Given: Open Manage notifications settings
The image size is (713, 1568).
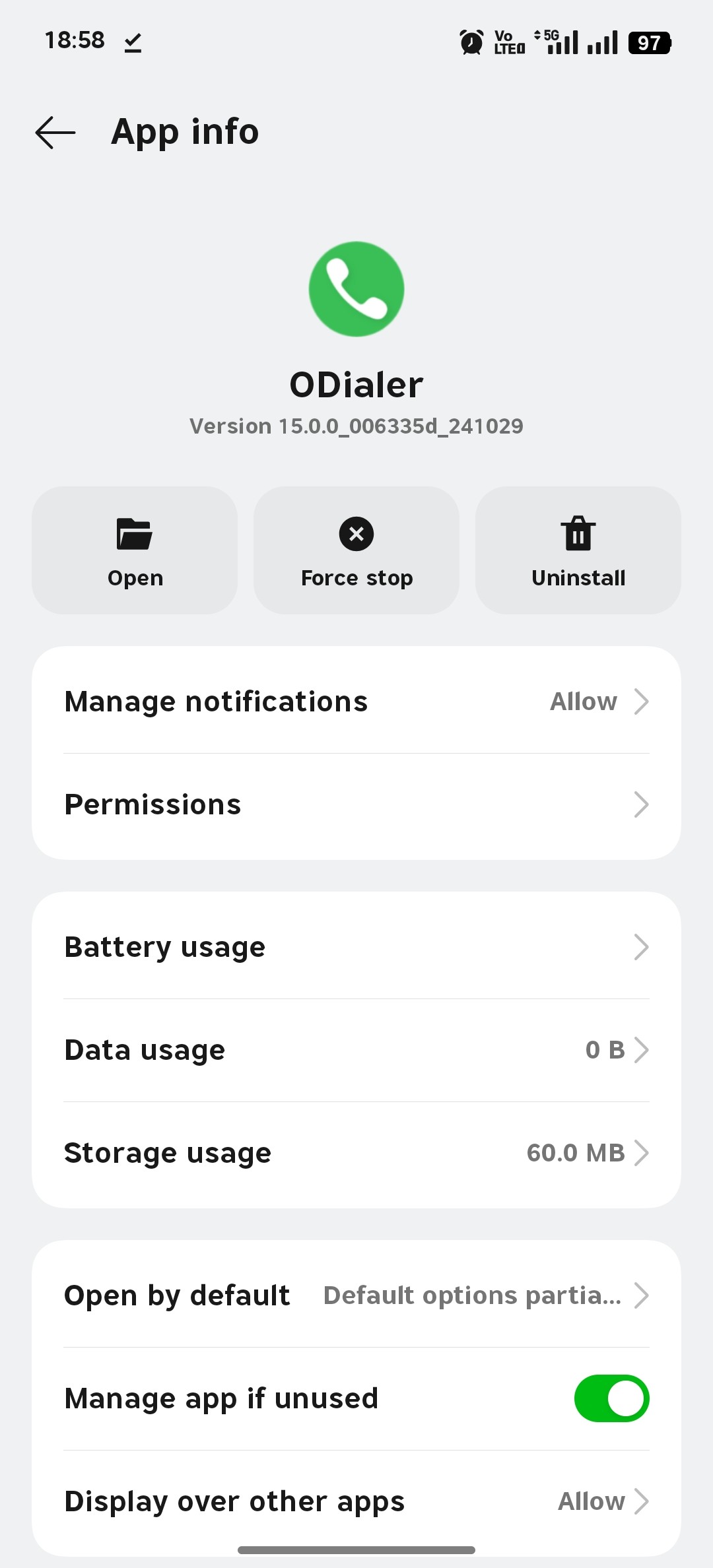Looking at the screenshot, I should tap(356, 701).
